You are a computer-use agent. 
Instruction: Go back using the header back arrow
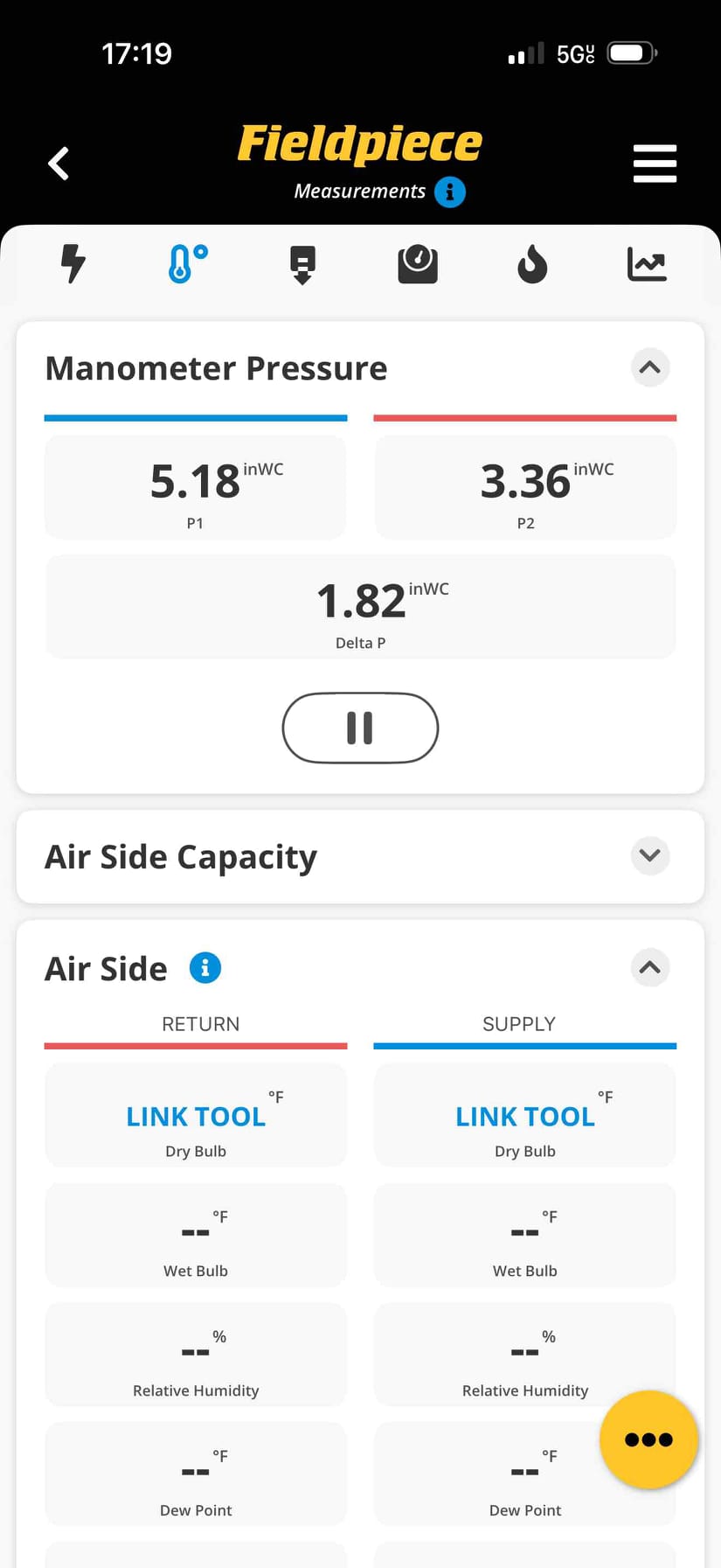coord(58,163)
